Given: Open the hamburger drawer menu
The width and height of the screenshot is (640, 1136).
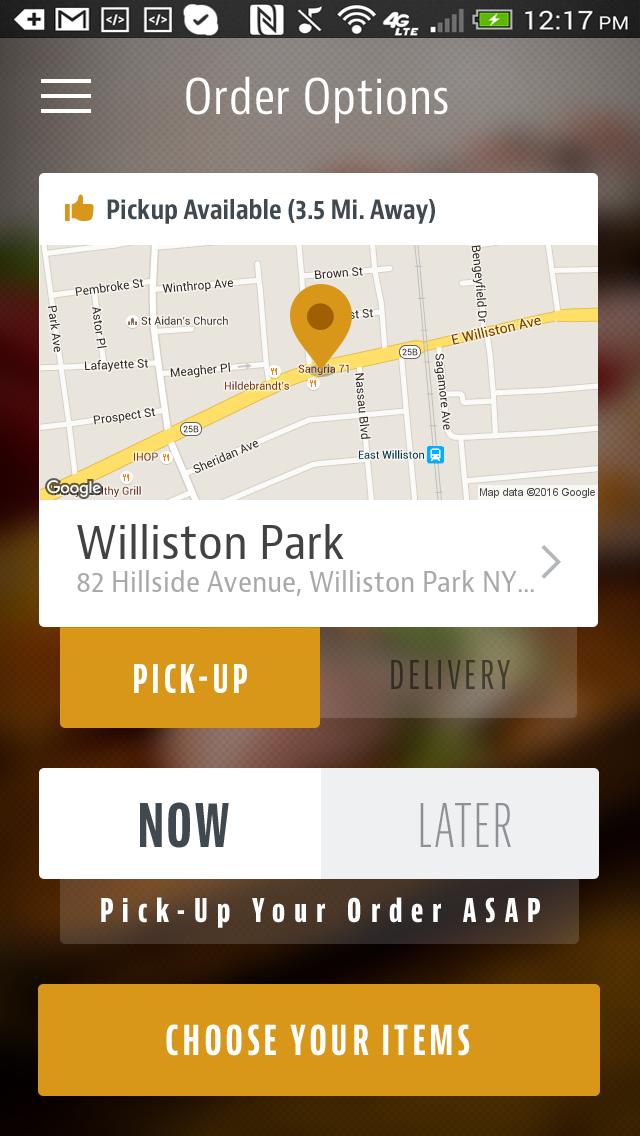Looking at the screenshot, I should [x=66, y=96].
